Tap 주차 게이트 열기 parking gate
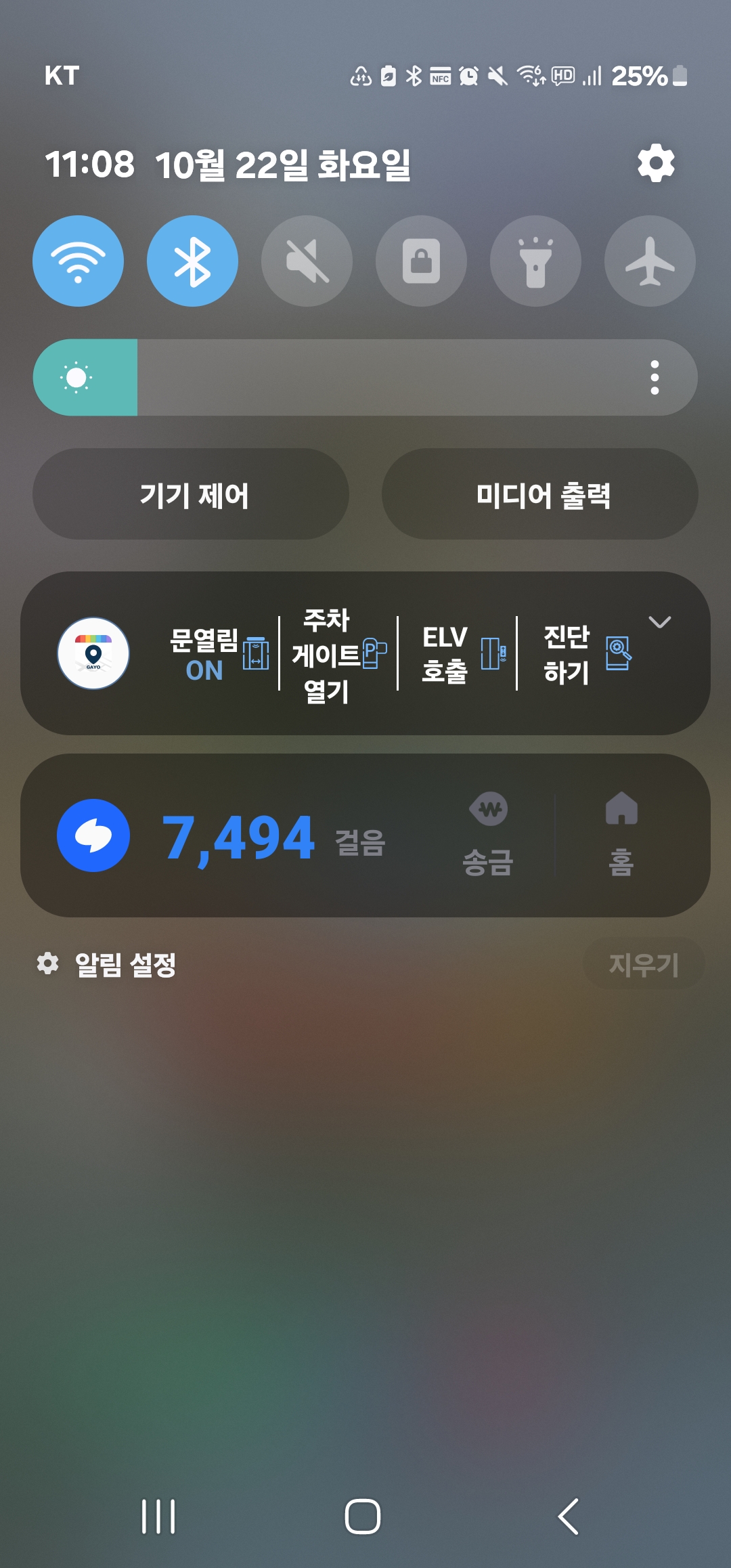 tap(338, 654)
